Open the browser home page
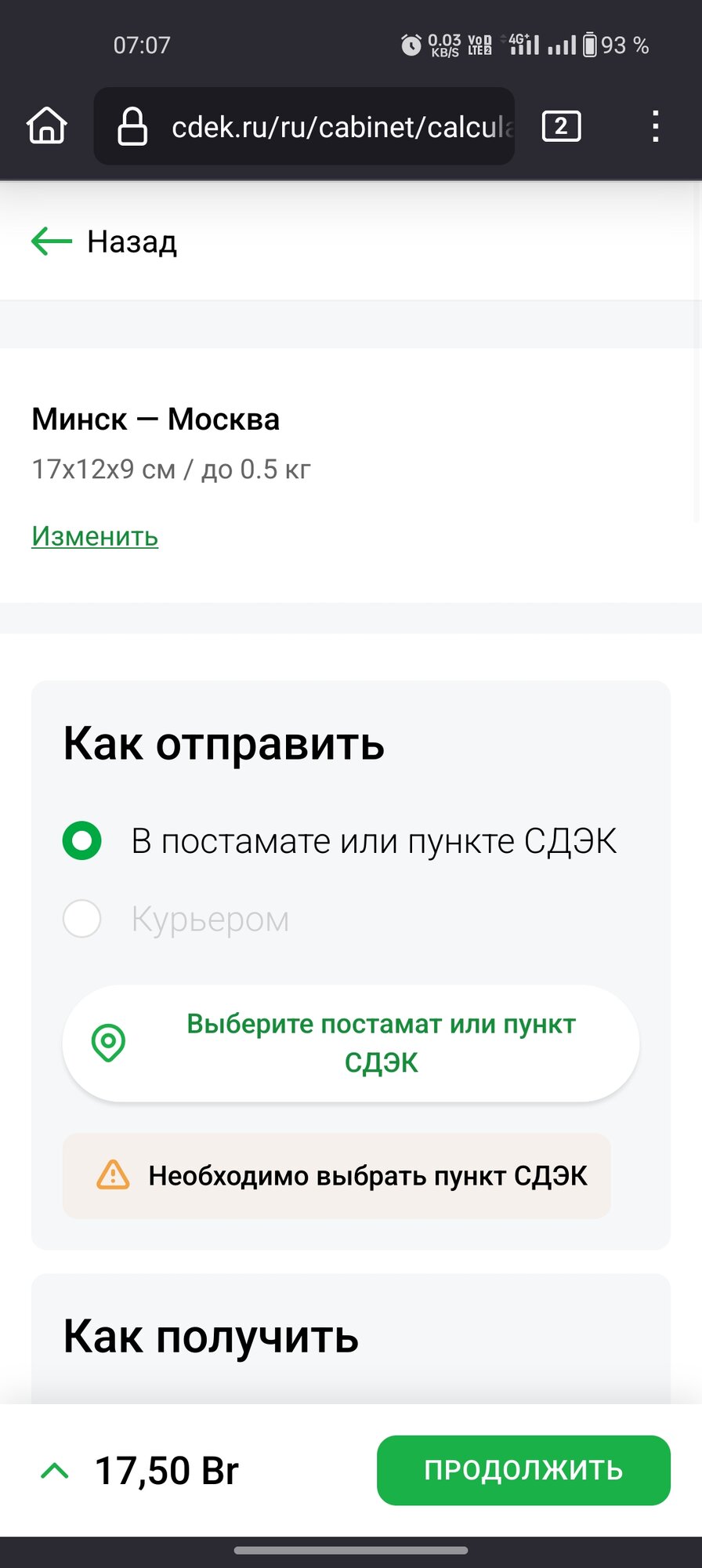 [x=47, y=125]
